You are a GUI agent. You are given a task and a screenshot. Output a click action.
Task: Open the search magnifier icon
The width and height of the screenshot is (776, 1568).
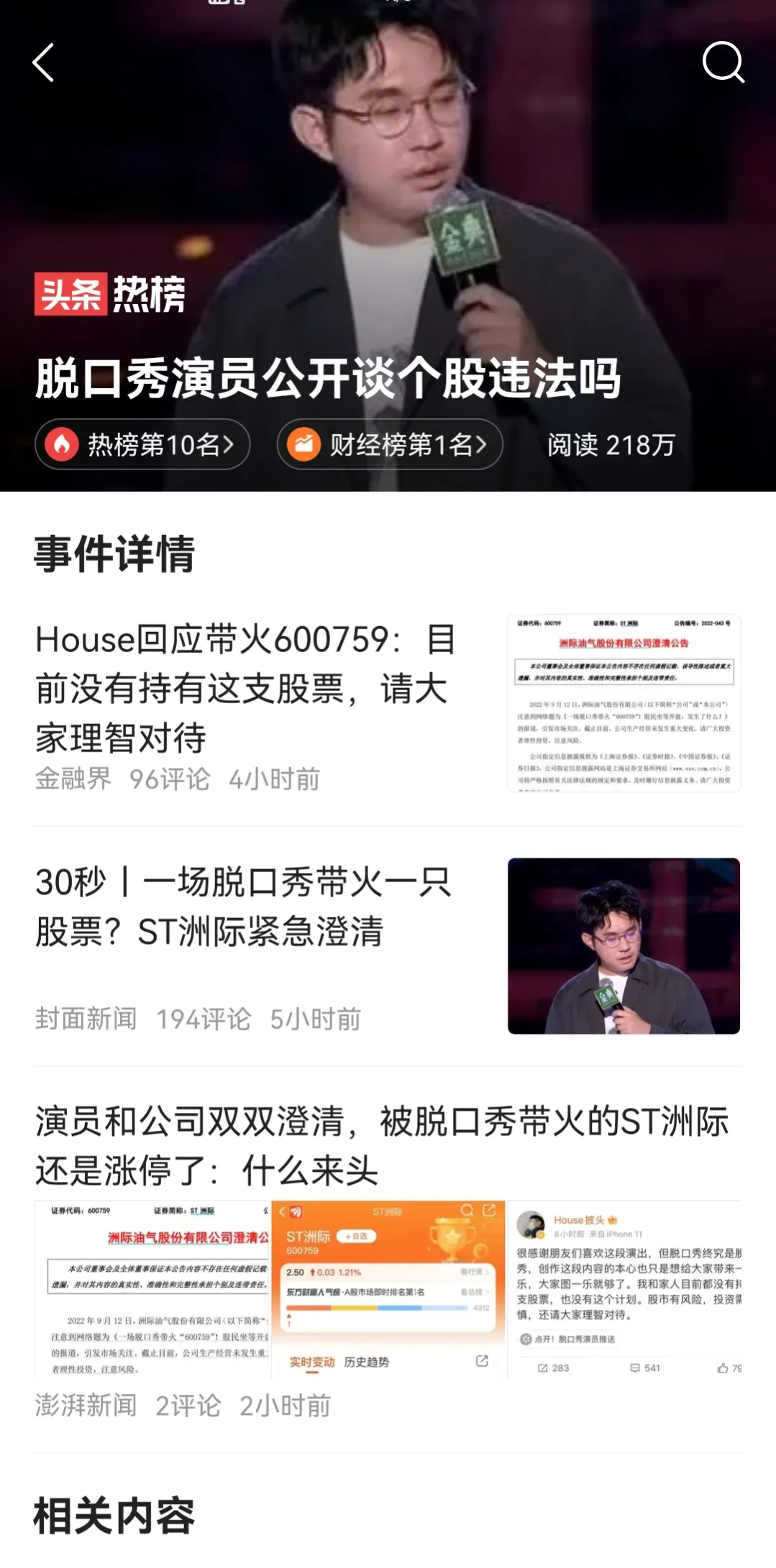(722, 63)
